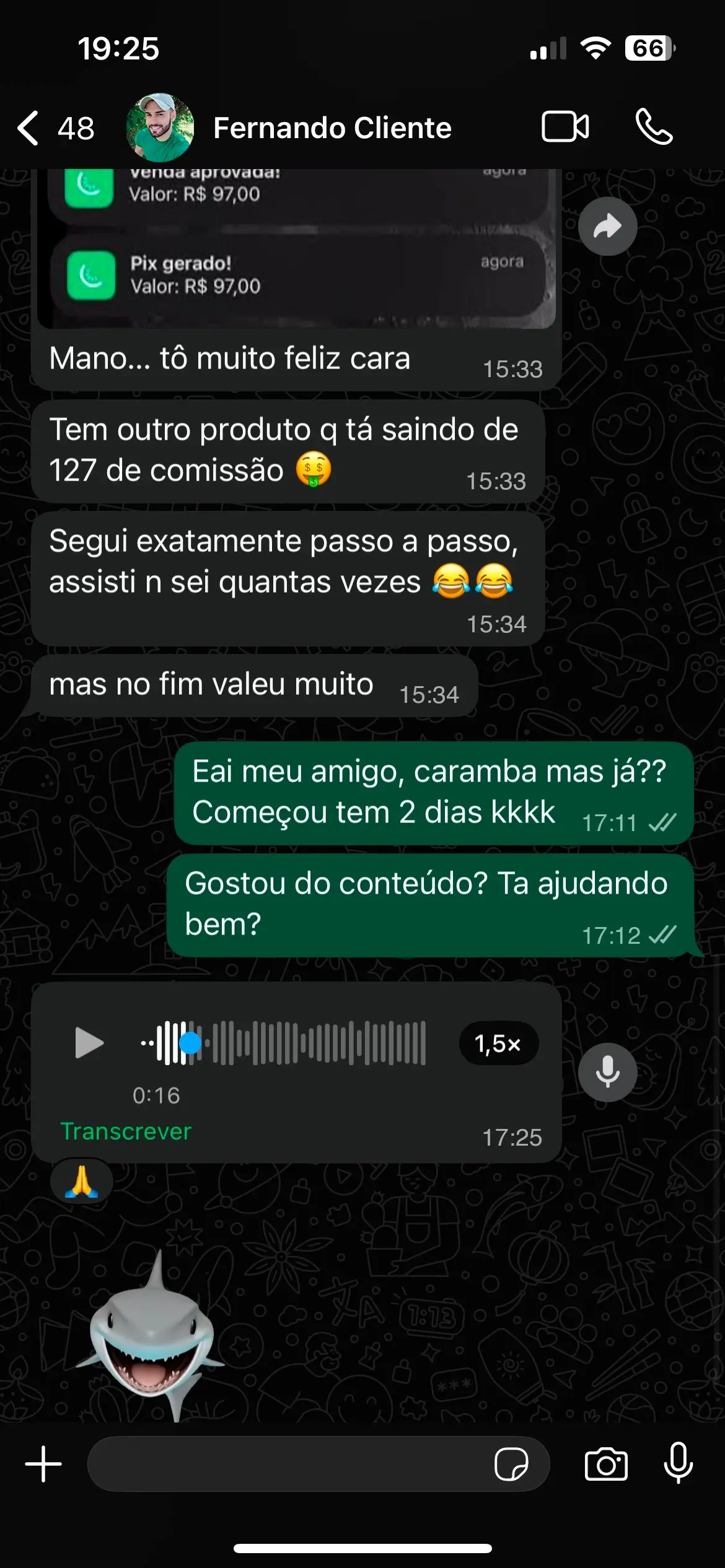This screenshot has height=1568, width=725.
Task: Start a voice call with Fernando
Action: pyautogui.click(x=654, y=127)
